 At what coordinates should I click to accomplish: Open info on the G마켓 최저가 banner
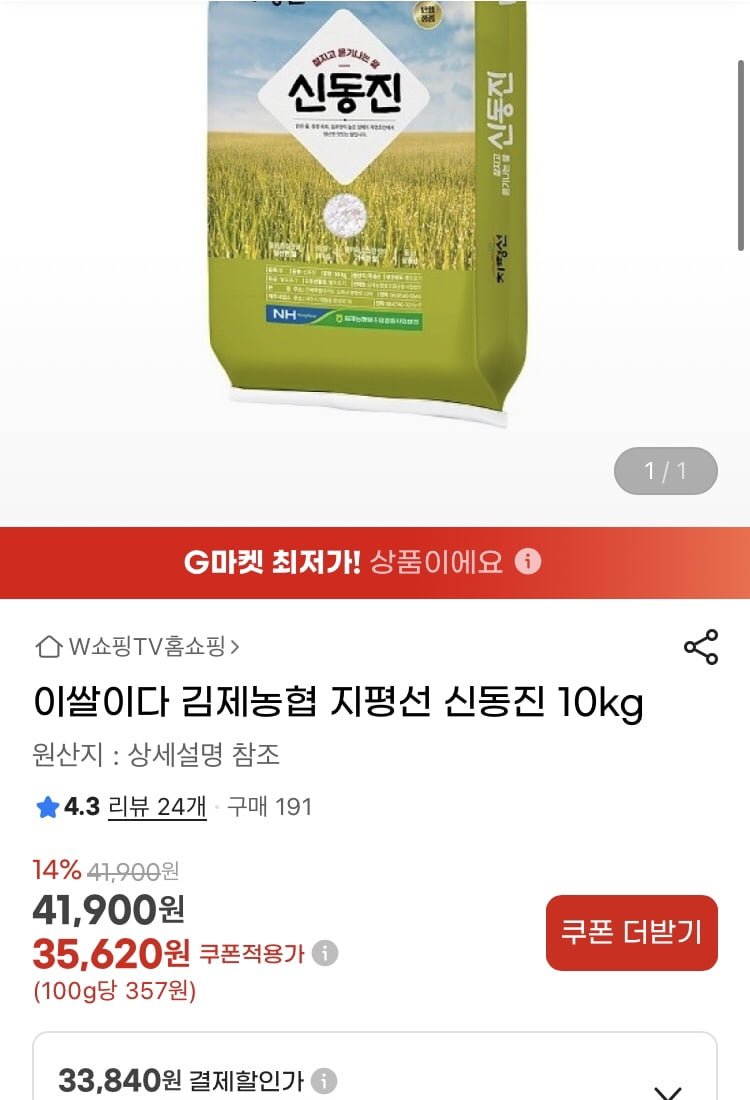point(529,562)
